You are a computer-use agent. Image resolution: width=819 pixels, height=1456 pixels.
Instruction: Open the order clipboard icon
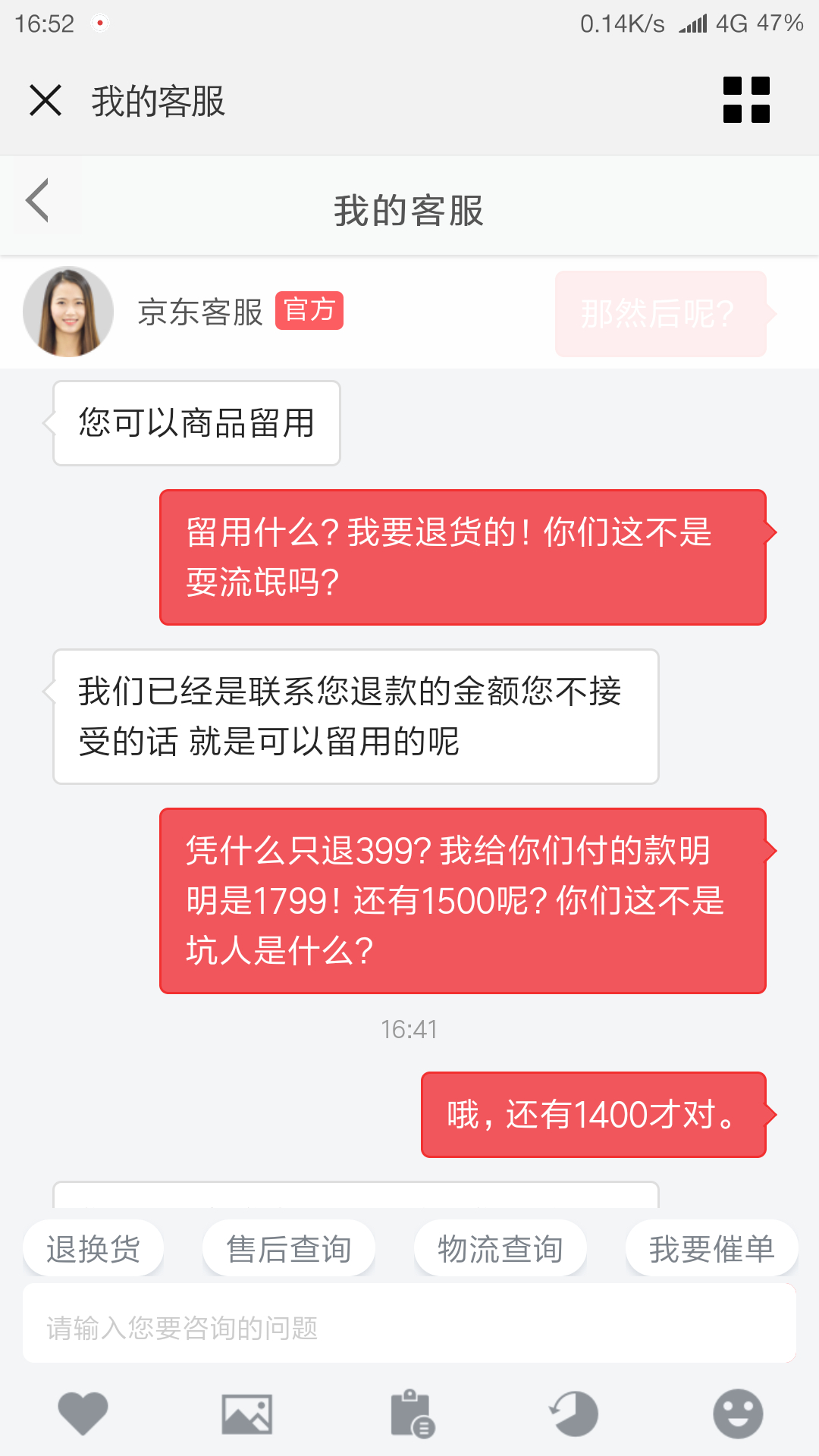(412, 1414)
